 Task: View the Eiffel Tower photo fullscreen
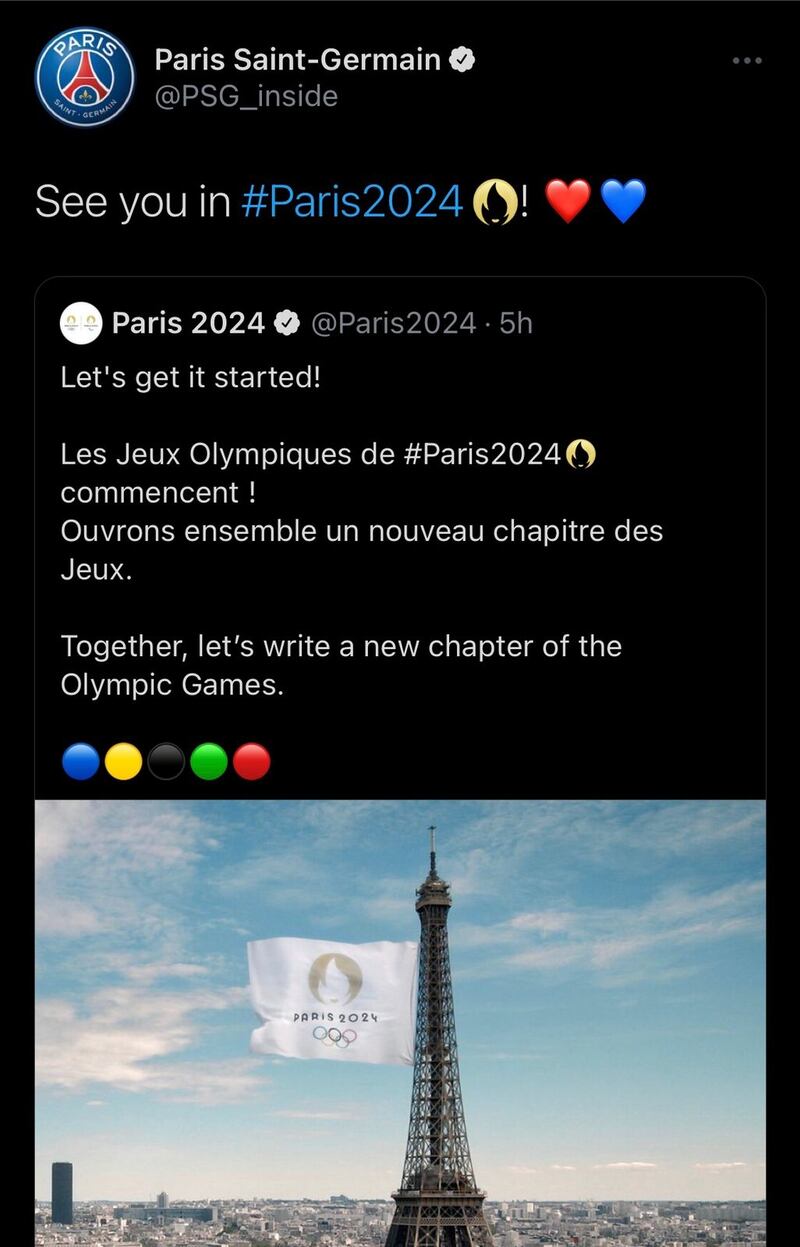pos(400,1020)
